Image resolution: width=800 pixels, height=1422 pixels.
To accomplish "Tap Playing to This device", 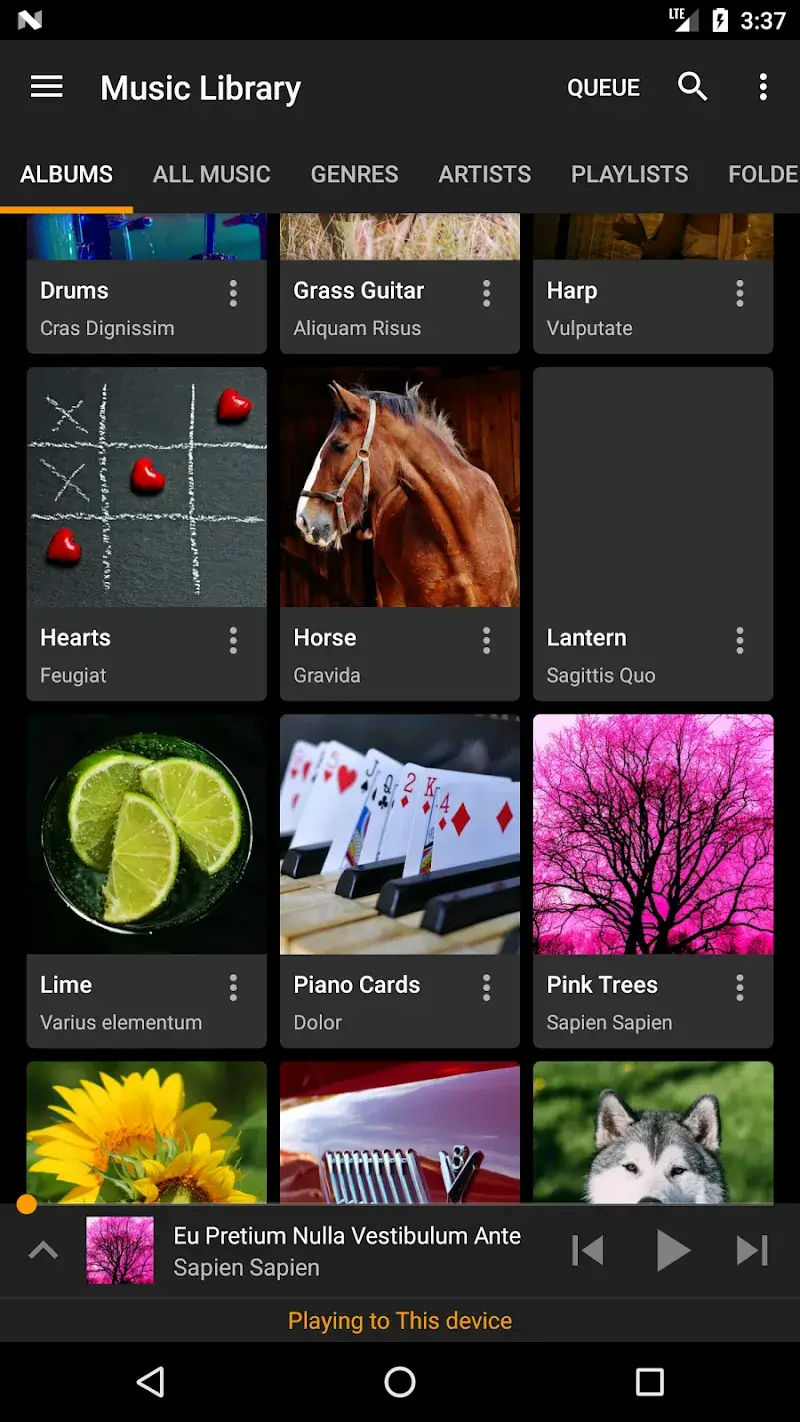I will click(x=400, y=1320).
